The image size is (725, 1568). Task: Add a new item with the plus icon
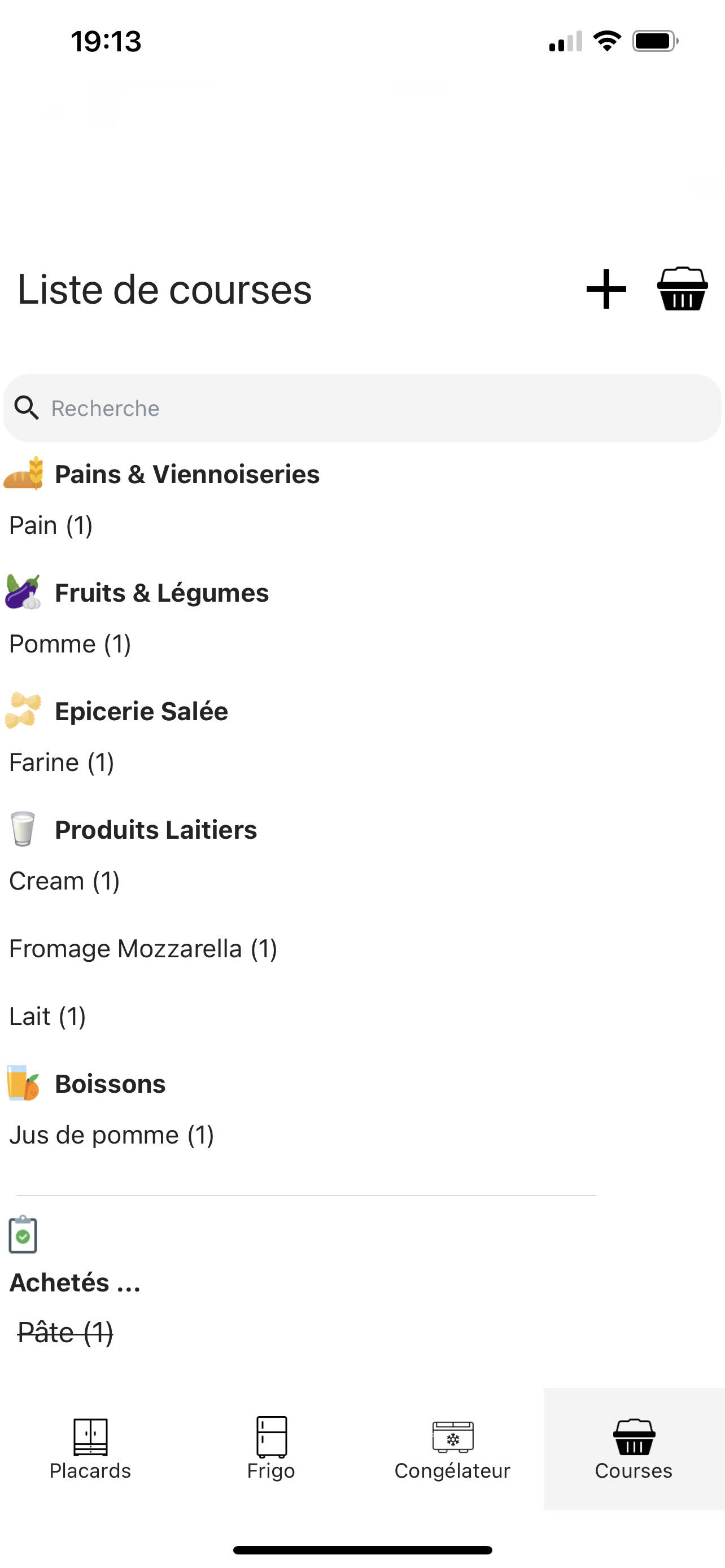pyautogui.click(x=606, y=289)
